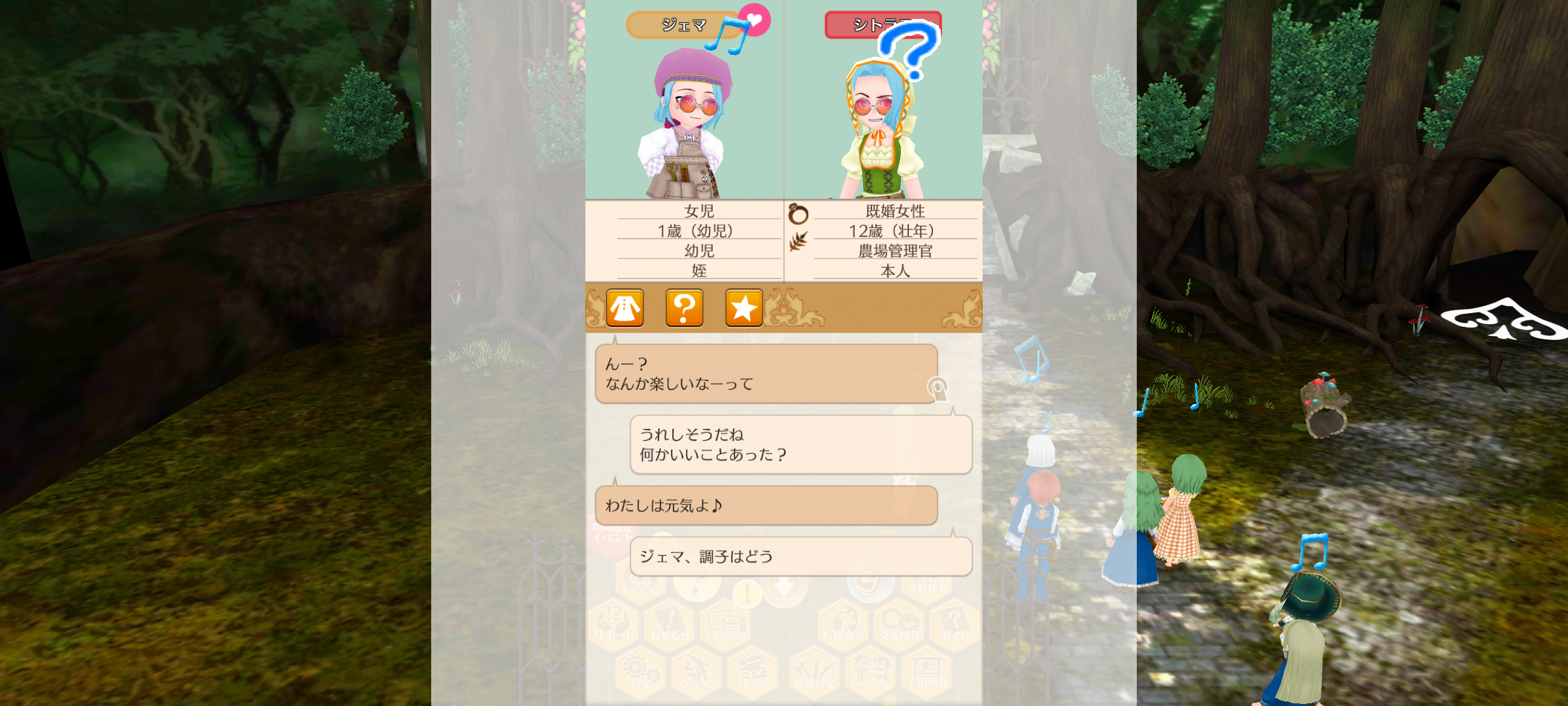The image size is (1568, 706).
Task: Tap the orange star button
Action: coord(743,307)
